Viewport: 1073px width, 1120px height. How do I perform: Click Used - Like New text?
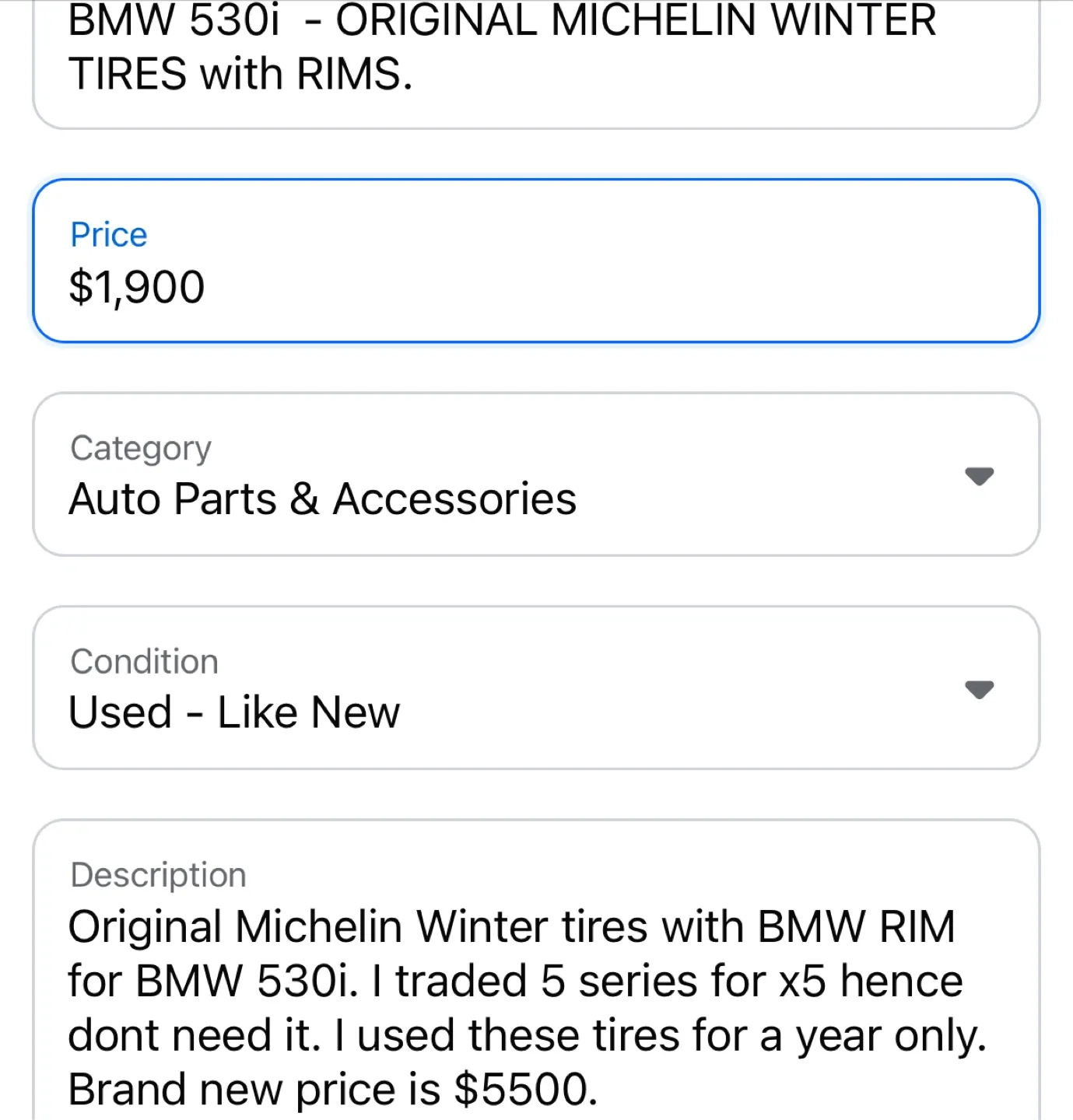[x=234, y=712]
